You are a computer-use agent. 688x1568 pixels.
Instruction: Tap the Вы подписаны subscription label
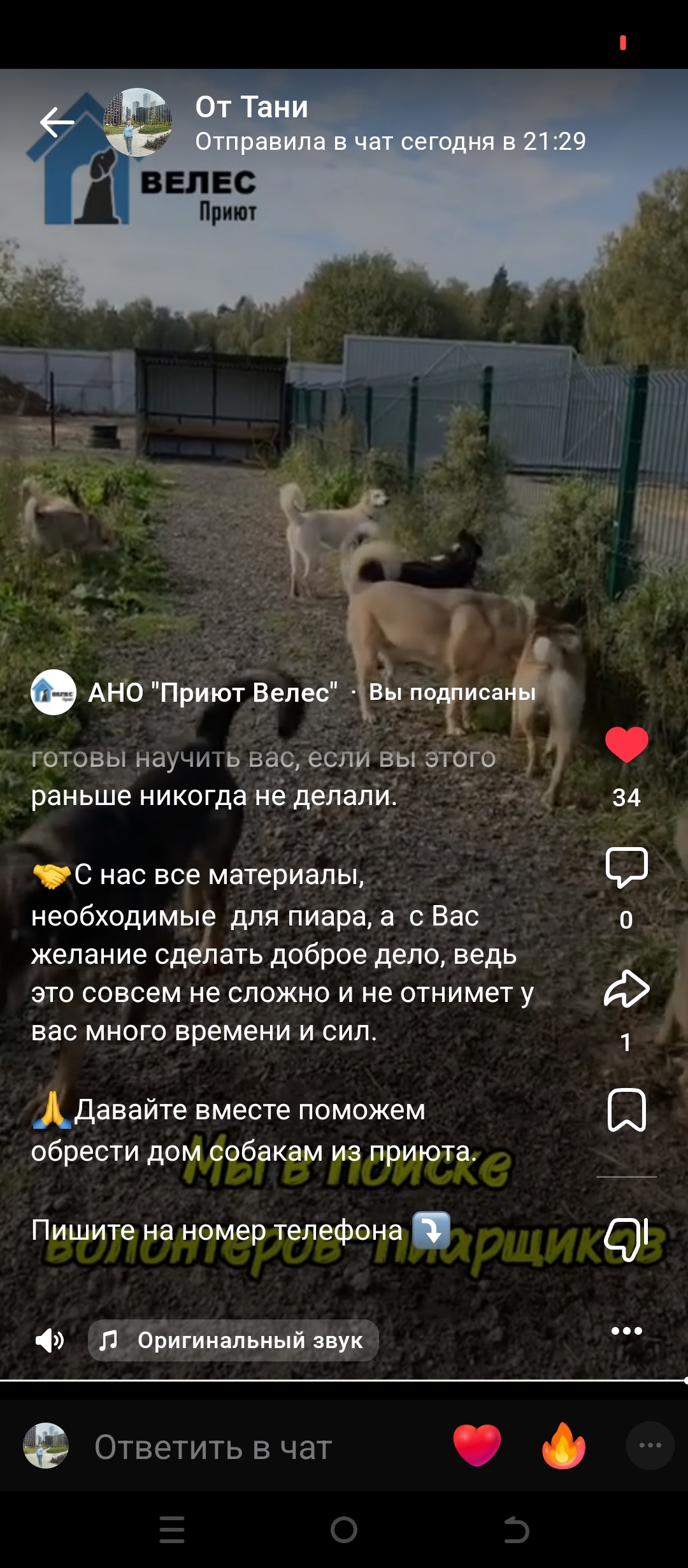tap(452, 692)
